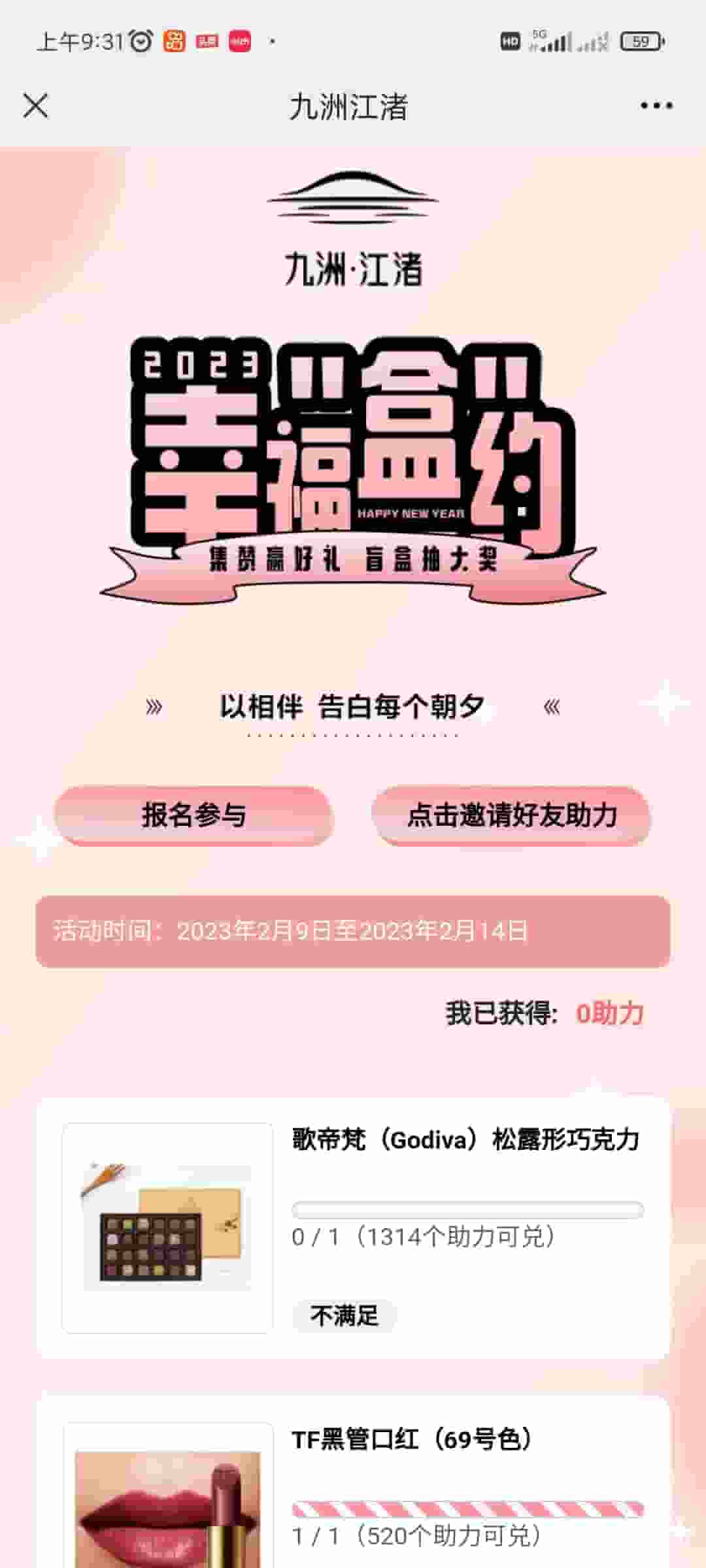The width and height of the screenshot is (706, 1568).
Task: Open the TF黑管口红 lipstick image
Action: click(167, 1503)
